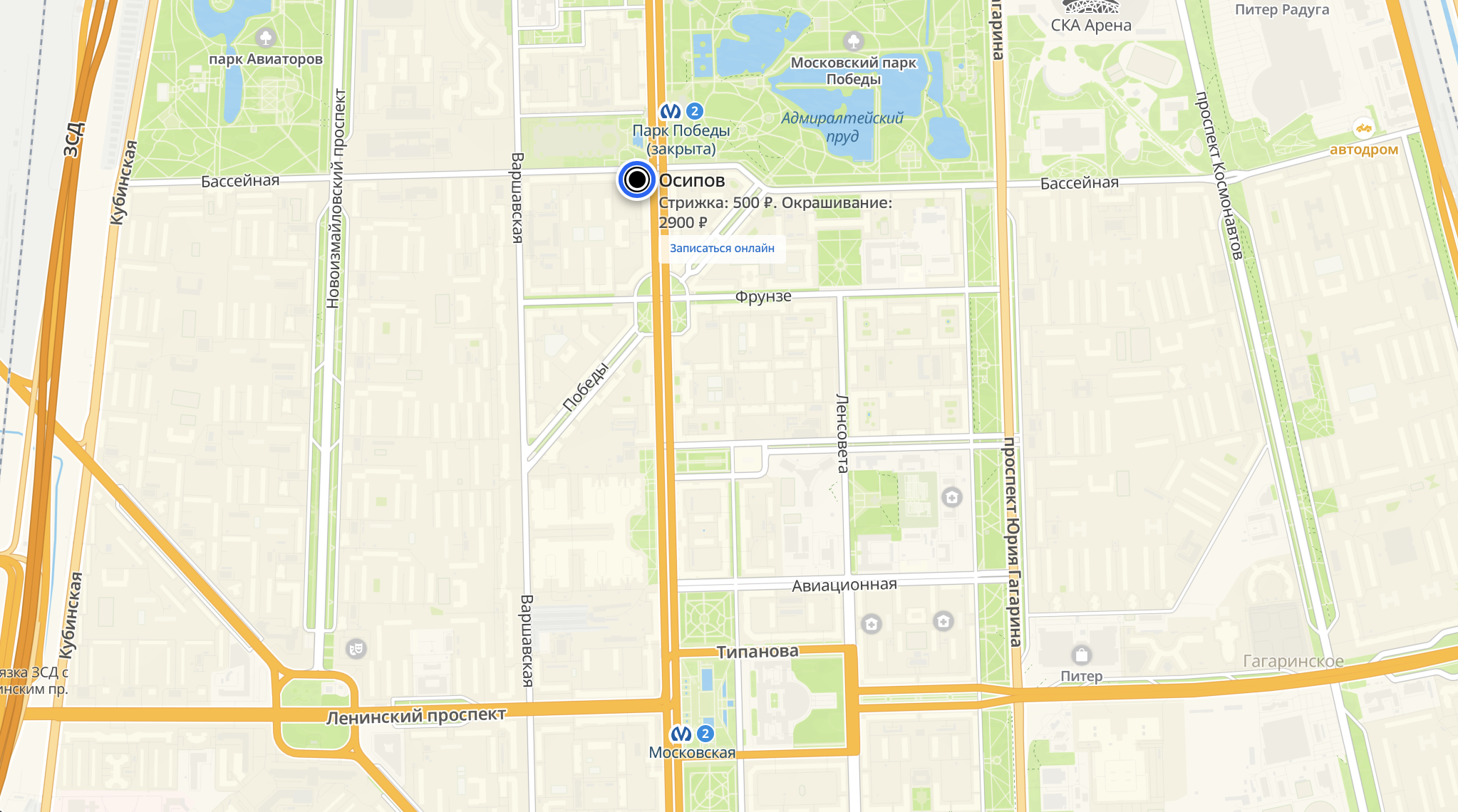
Task: Tap the парк Авиаторов park icon
Action: 266,37
